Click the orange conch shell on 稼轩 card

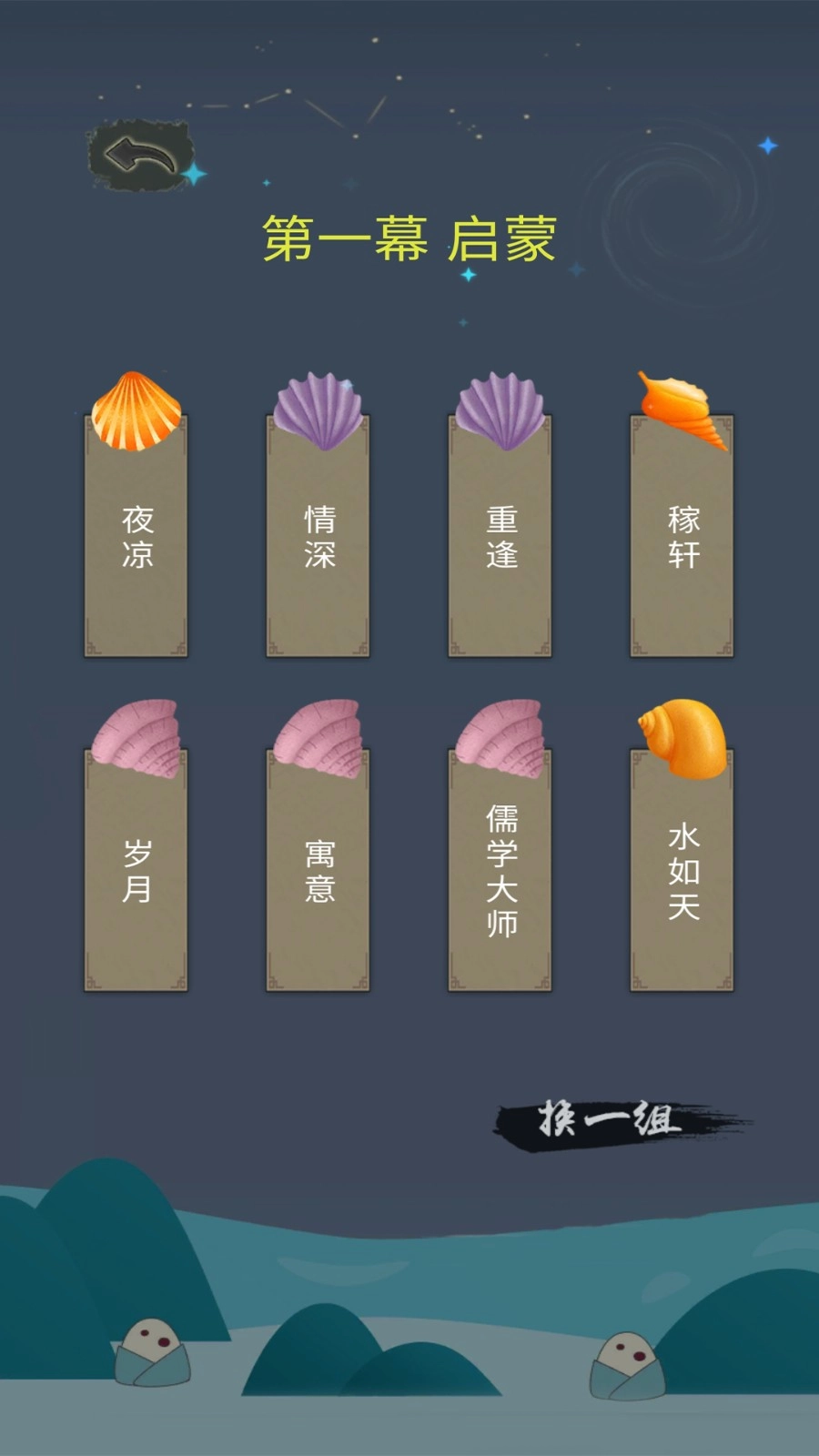point(682,408)
